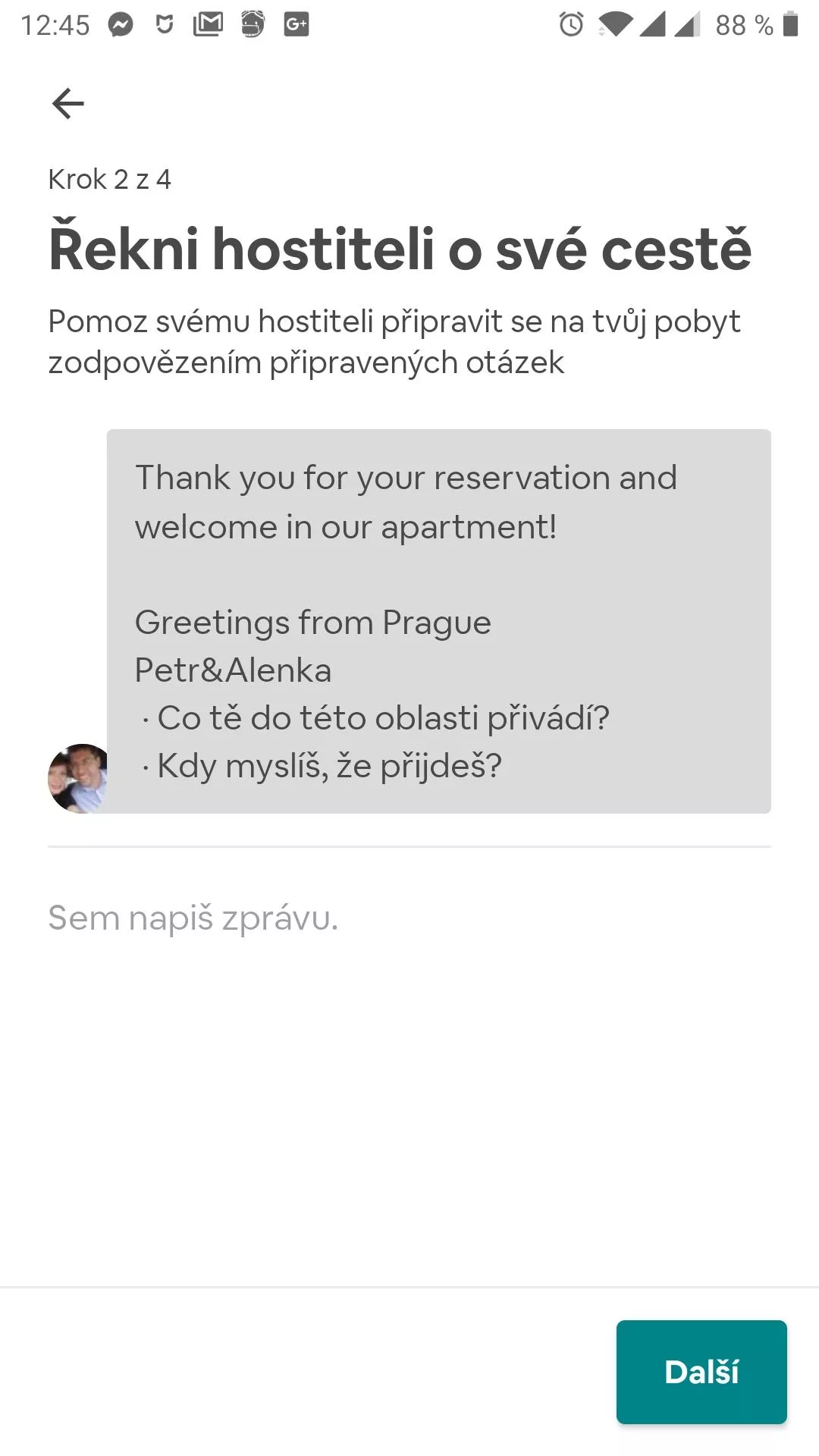
Task: Go back with the arrow icon
Action: click(x=67, y=104)
